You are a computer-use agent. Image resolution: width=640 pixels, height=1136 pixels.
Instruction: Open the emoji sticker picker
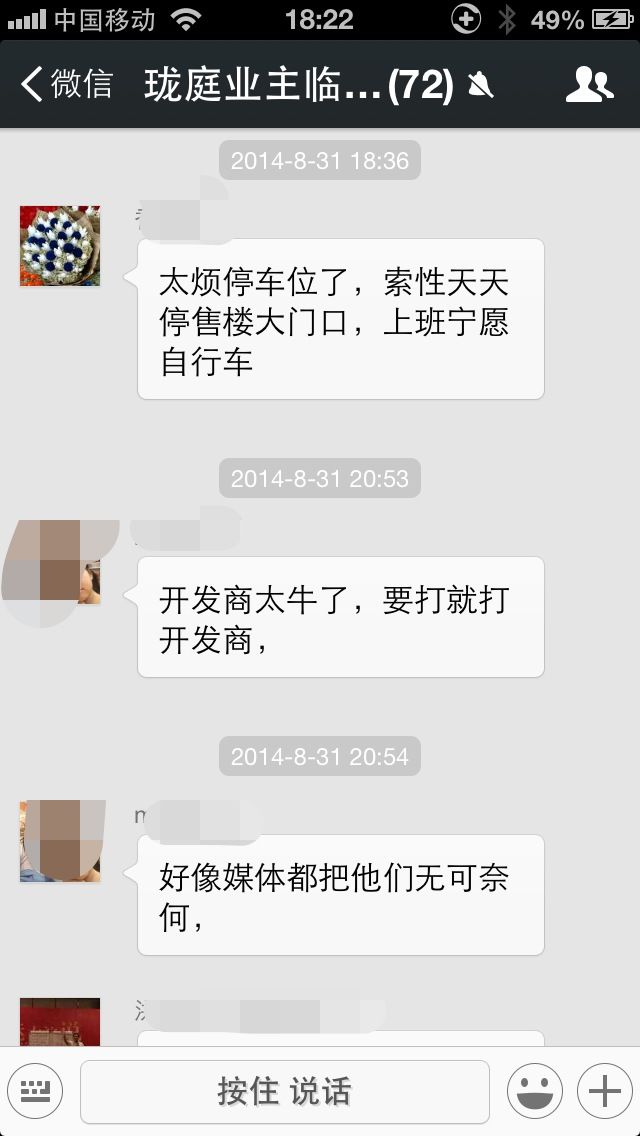coord(534,1090)
